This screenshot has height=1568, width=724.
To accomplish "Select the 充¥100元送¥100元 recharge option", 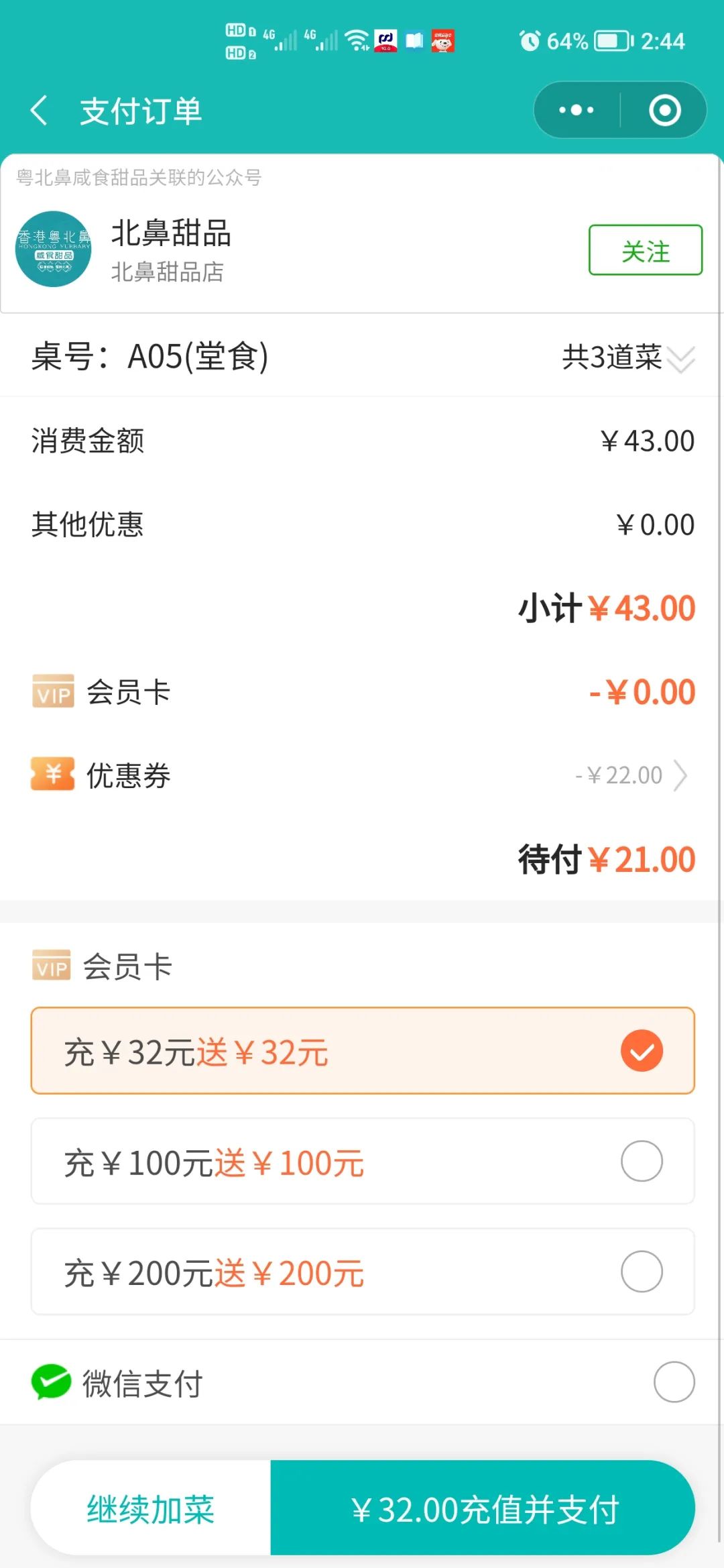I will (362, 1162).
